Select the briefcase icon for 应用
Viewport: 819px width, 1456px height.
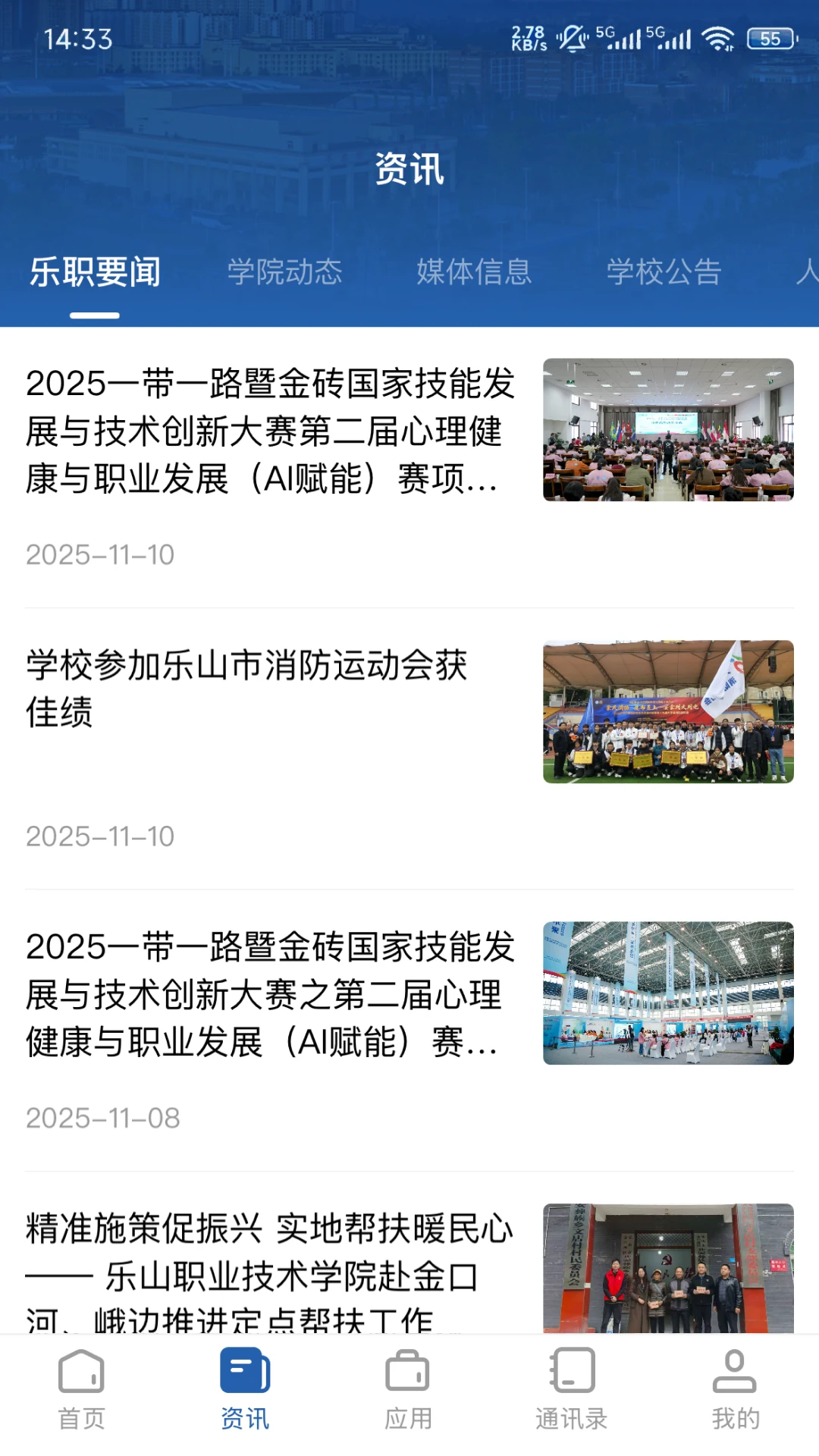tap(409, 1373)
